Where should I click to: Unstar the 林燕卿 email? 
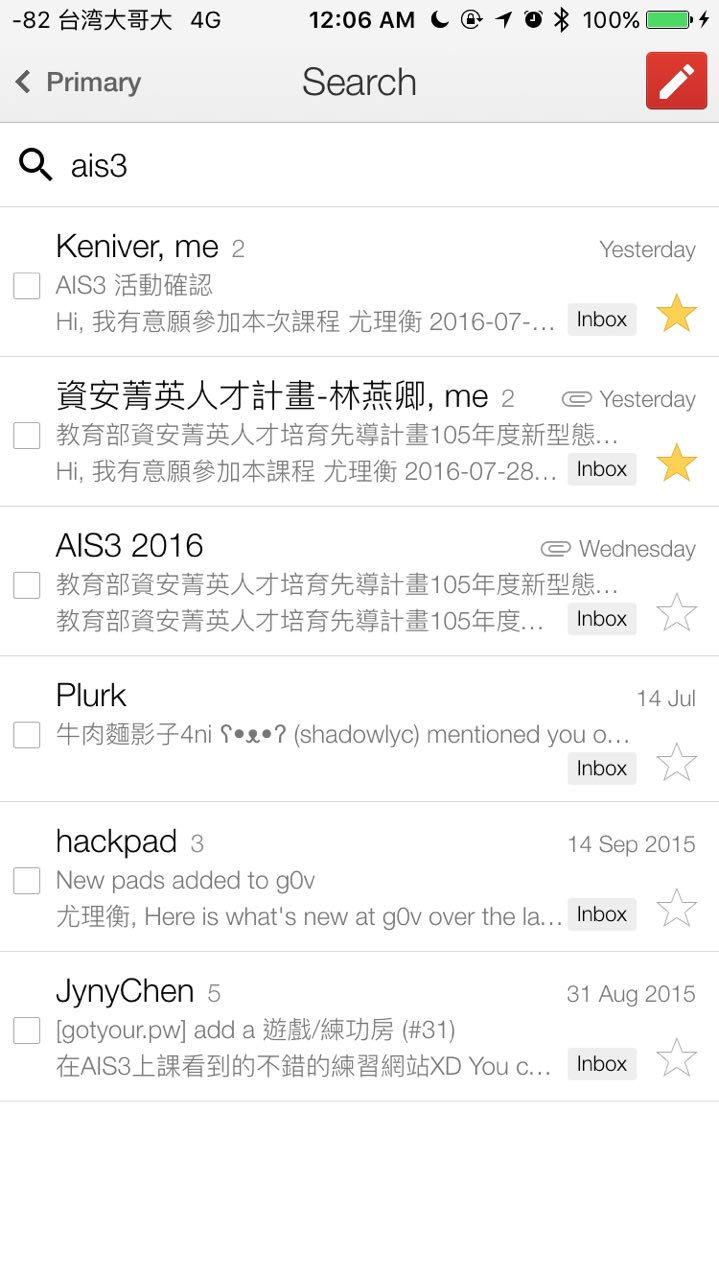[x=676, y=464]
